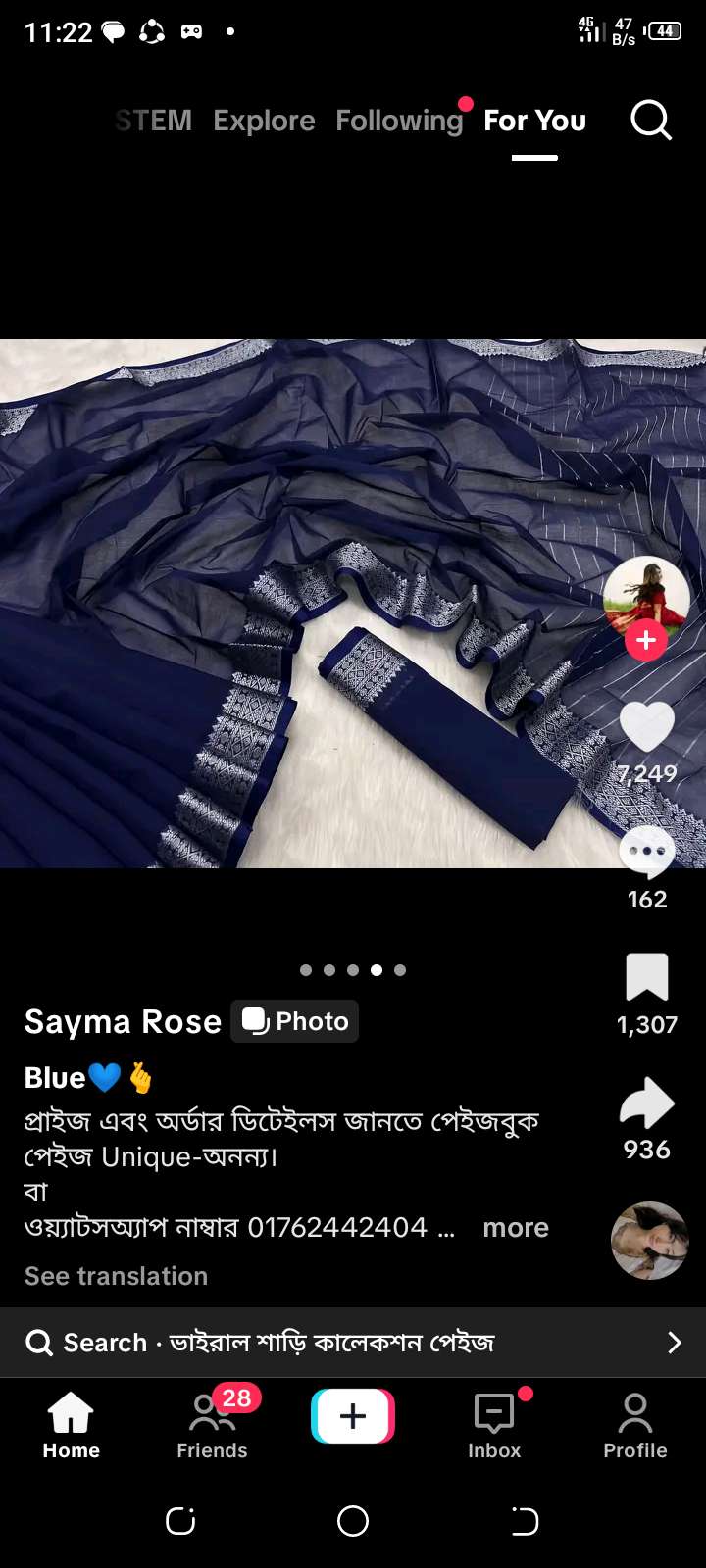The height and width of the screenshot is (1568, 706).
Task: Go to the Friends tab
Action: [x=212, y=1423]
